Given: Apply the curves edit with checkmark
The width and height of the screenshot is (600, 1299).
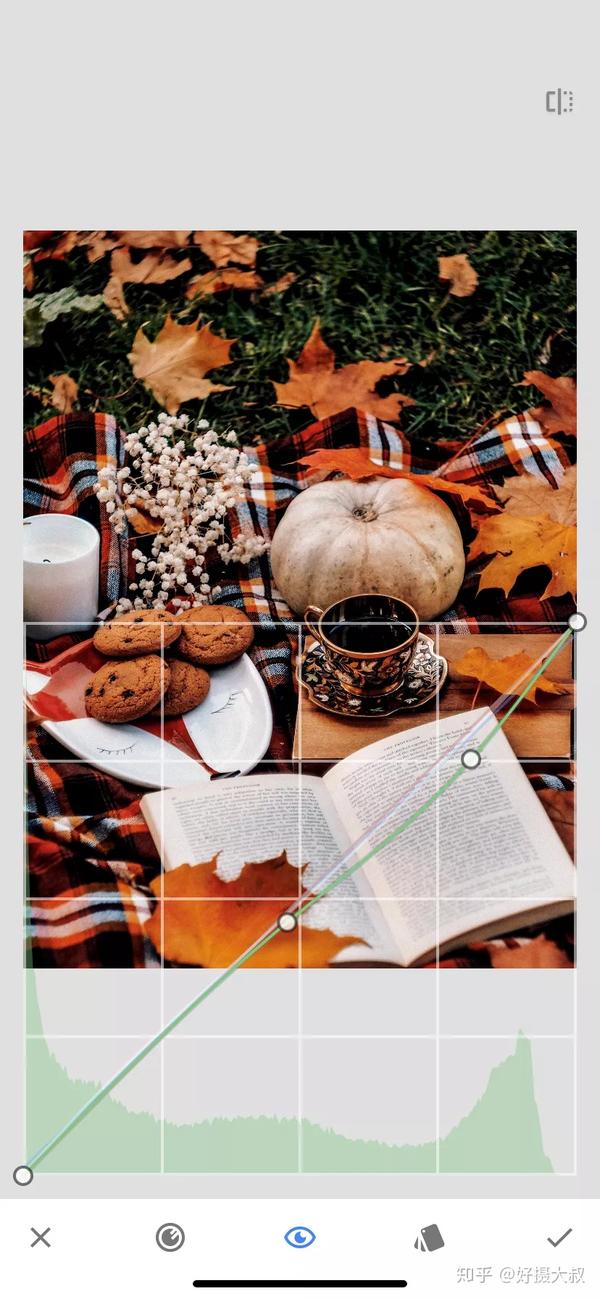Looking at the screenshot, I should [x=559, y=1238].
